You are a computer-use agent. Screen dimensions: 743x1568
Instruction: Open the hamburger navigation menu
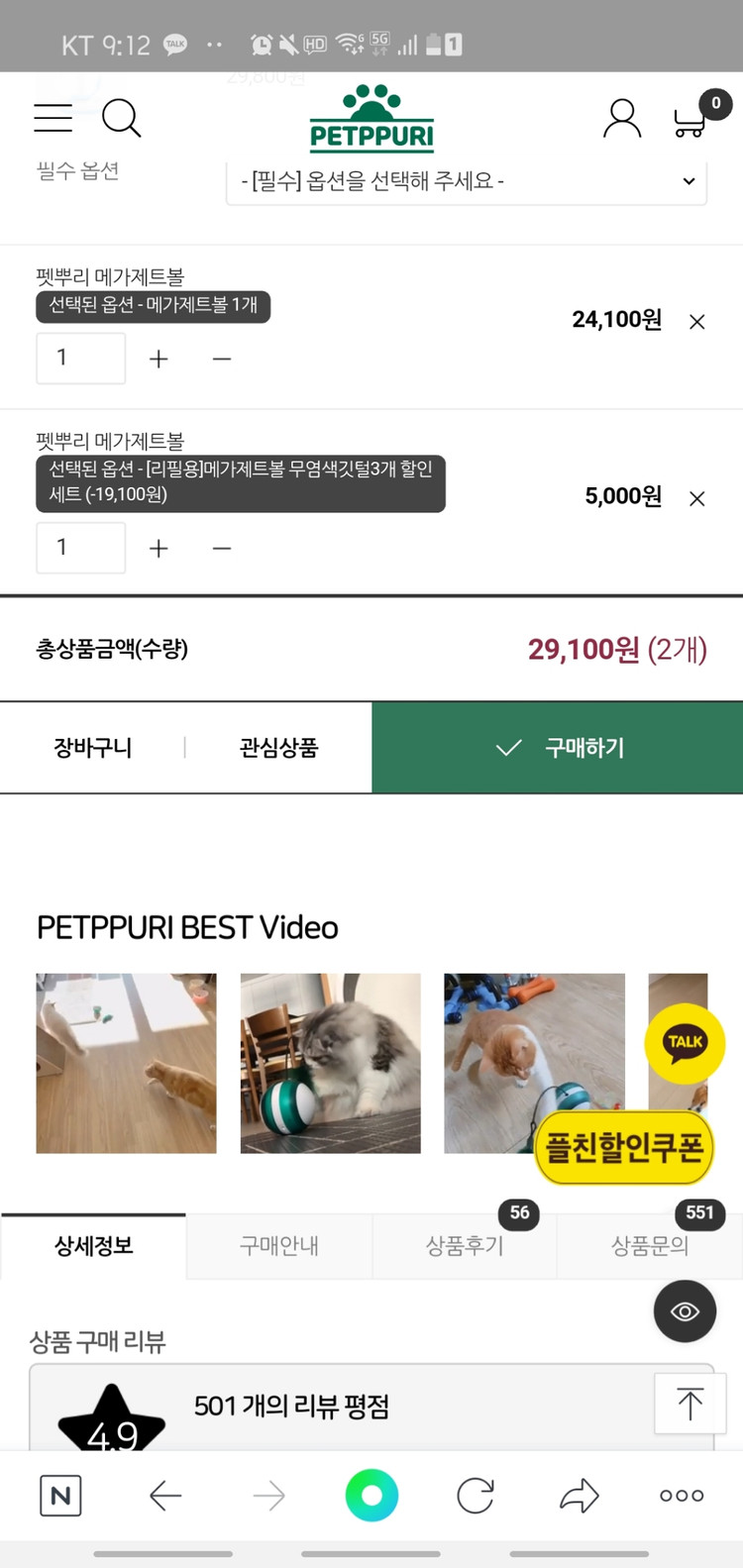(x=53, y=117)
